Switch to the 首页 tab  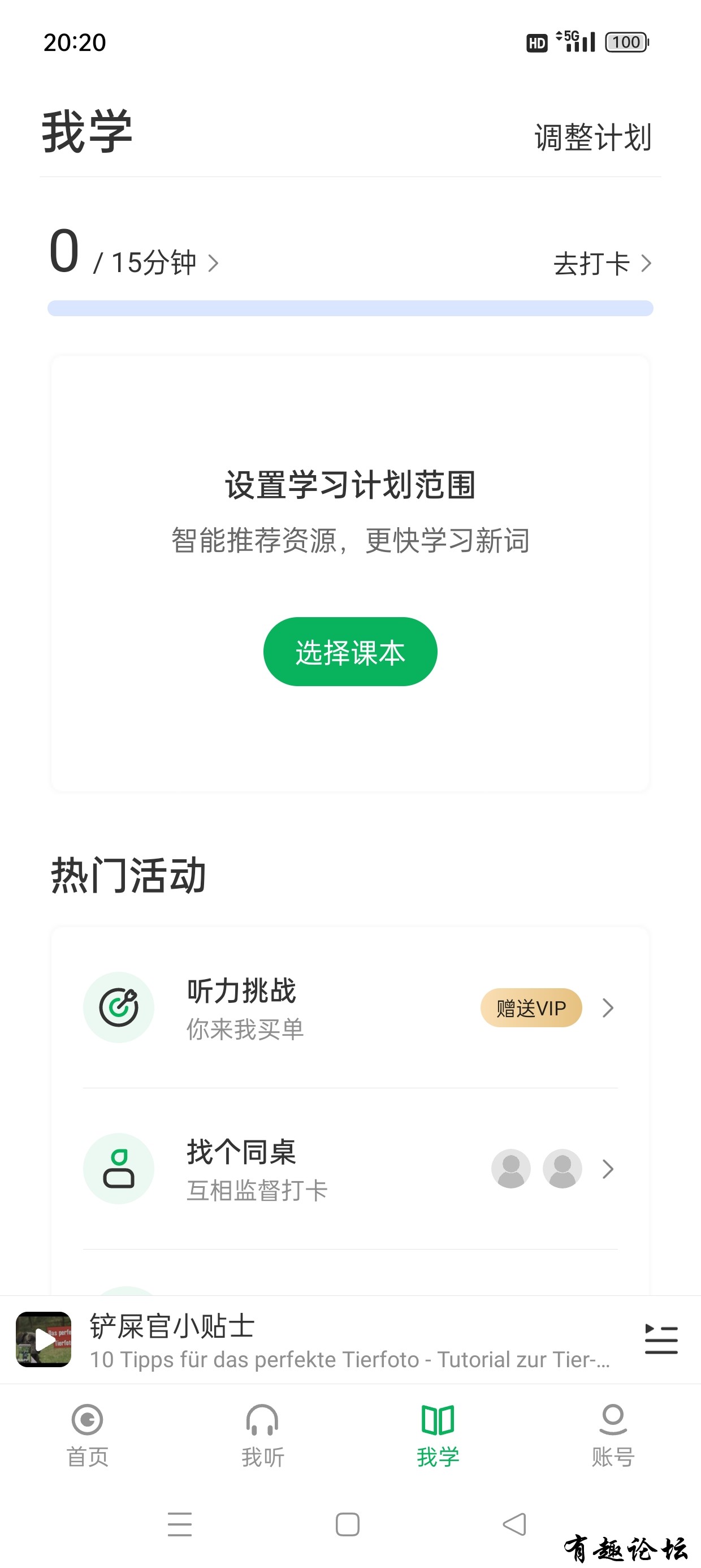(x=88, y=1434)
